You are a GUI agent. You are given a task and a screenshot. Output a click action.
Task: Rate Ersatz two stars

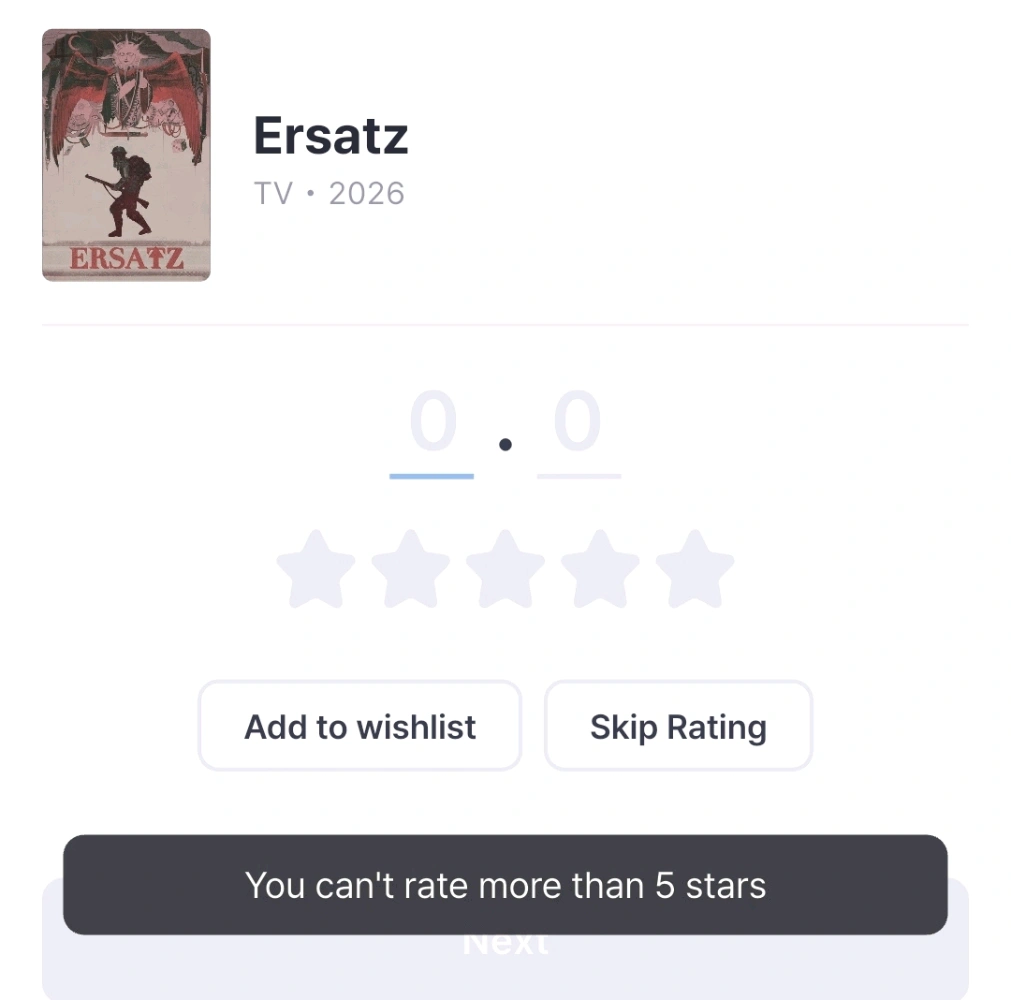coord(410,570)
